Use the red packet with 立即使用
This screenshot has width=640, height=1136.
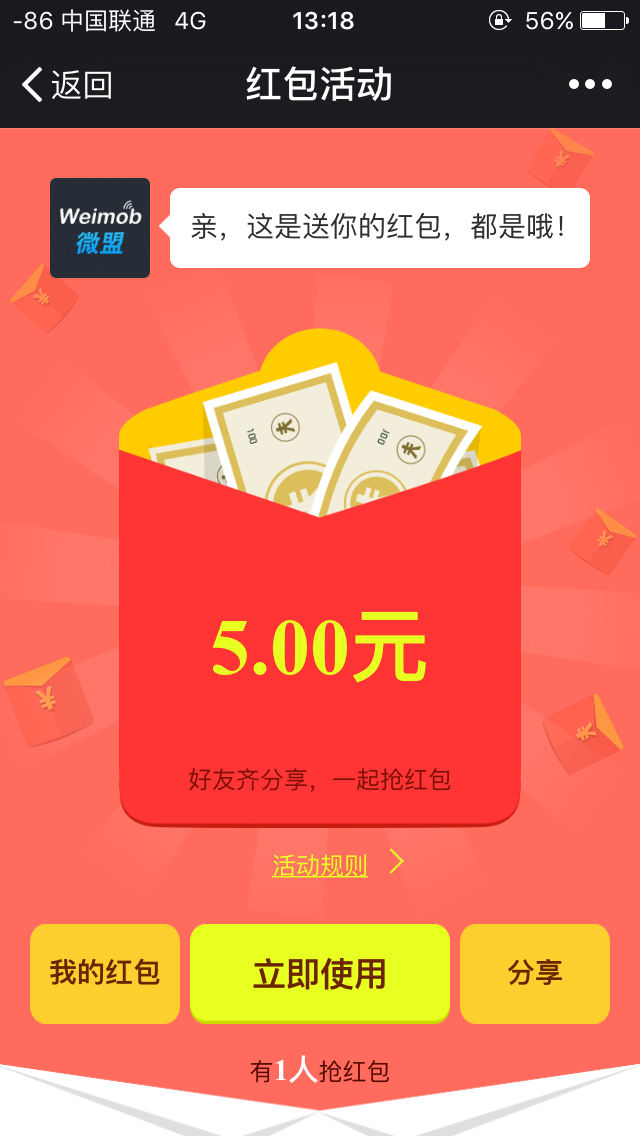(x=320, y=973)
